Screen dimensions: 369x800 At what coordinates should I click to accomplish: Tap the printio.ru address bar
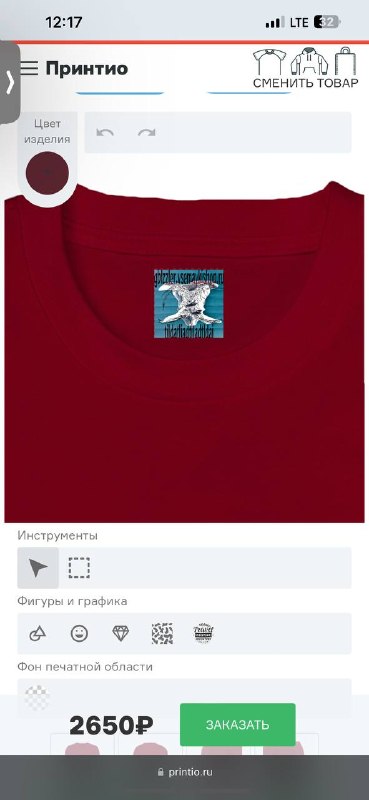coord(185,772)
